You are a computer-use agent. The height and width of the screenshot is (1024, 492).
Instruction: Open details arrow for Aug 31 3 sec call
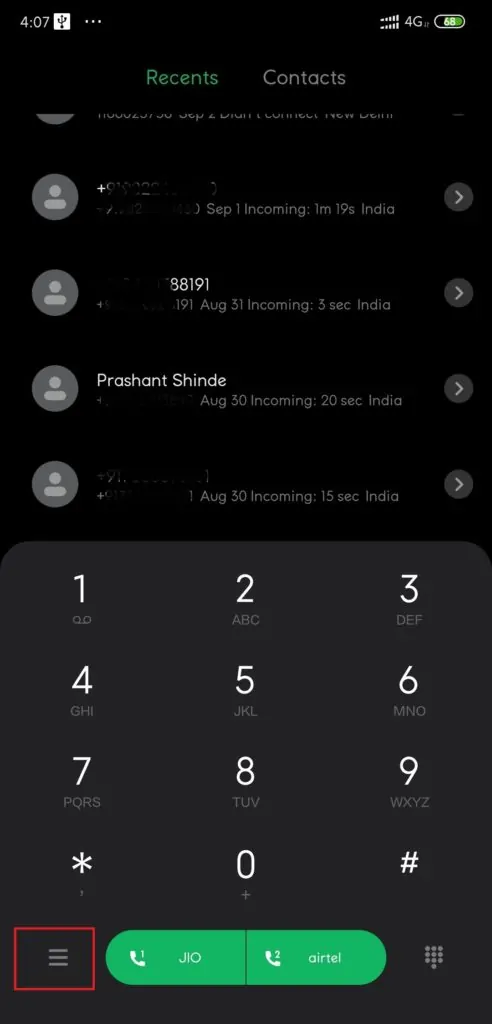tap(459, 293)
